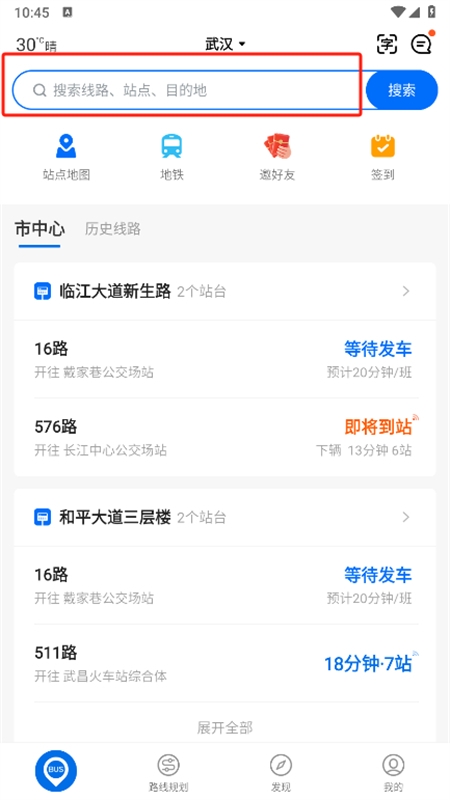Open 站点地图 station map
The height and width of the screenshot is (800, 450).
[x=66, y=157]
